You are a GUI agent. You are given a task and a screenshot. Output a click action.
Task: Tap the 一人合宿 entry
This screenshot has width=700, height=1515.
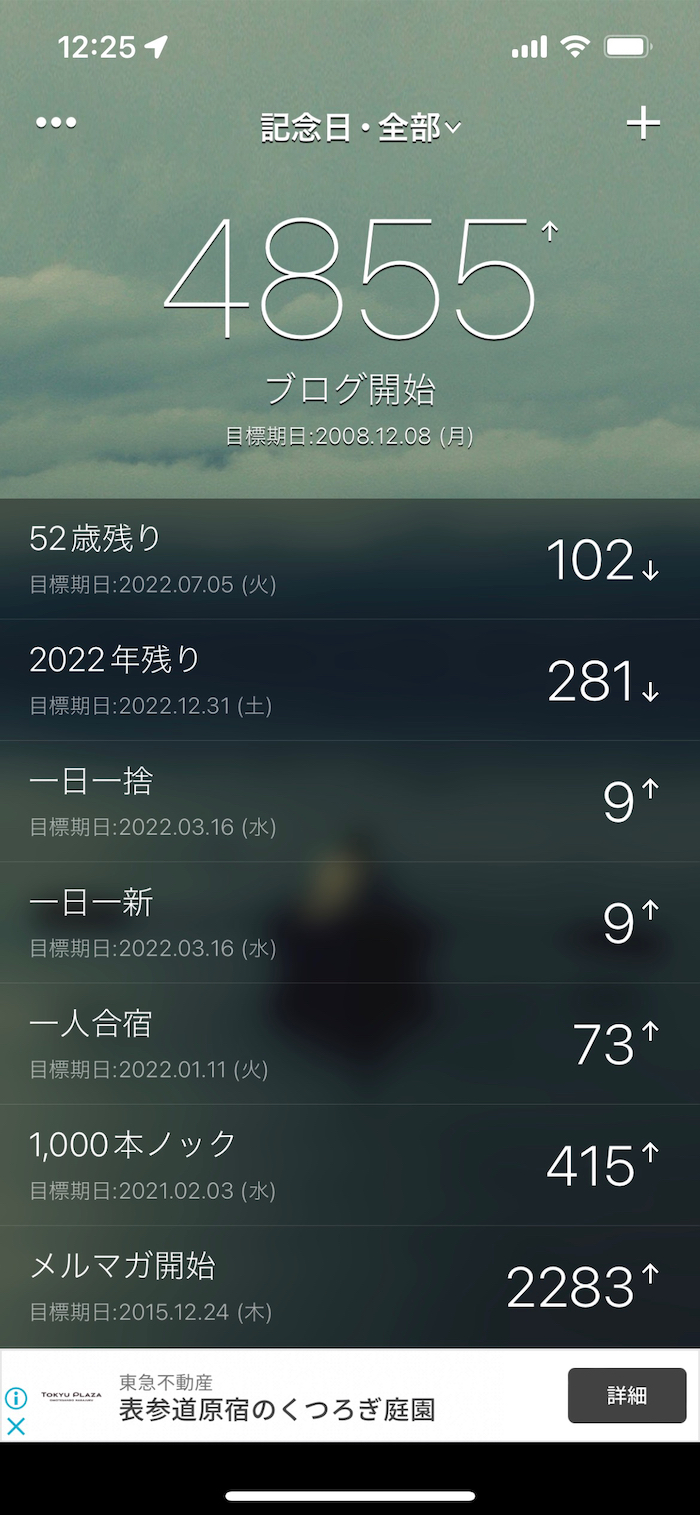[350, 1044]
